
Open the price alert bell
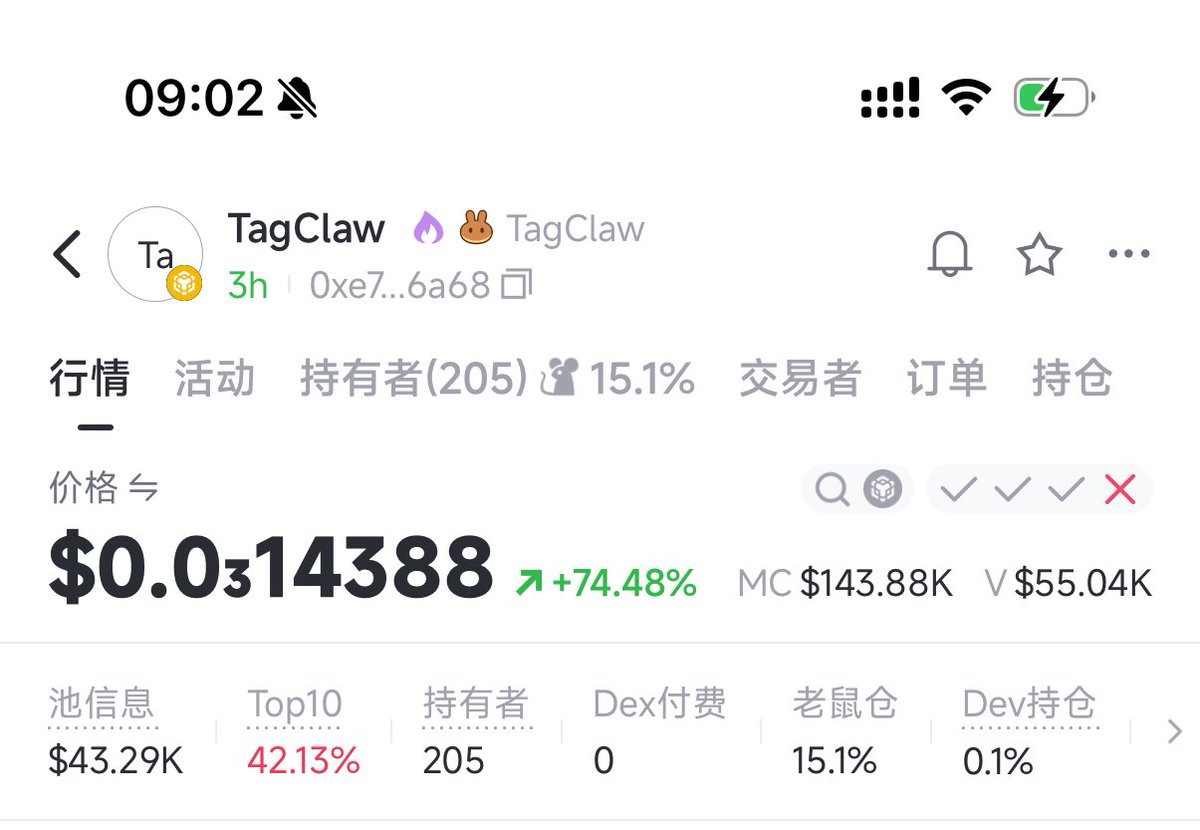point(949,255)
